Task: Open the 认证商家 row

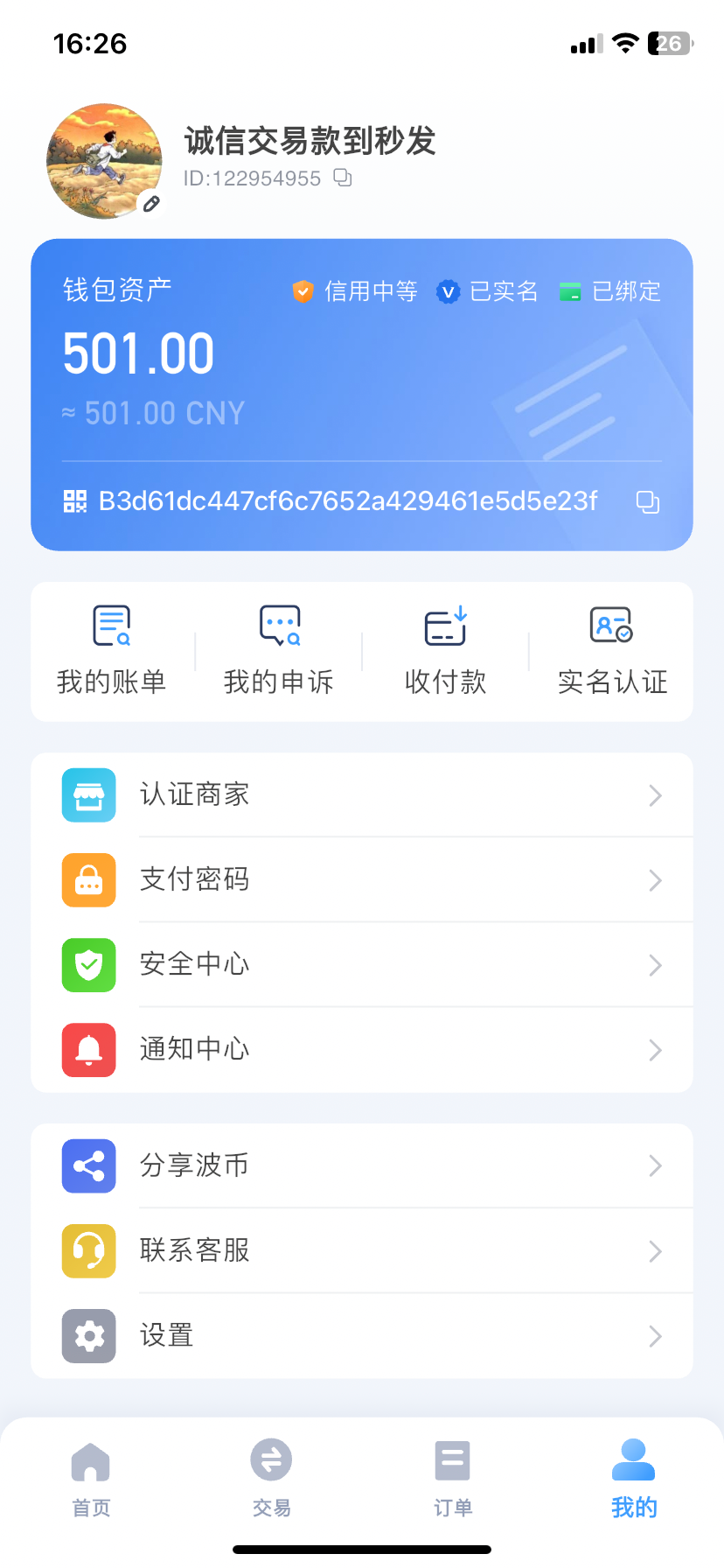Action: tap(362, 794)
